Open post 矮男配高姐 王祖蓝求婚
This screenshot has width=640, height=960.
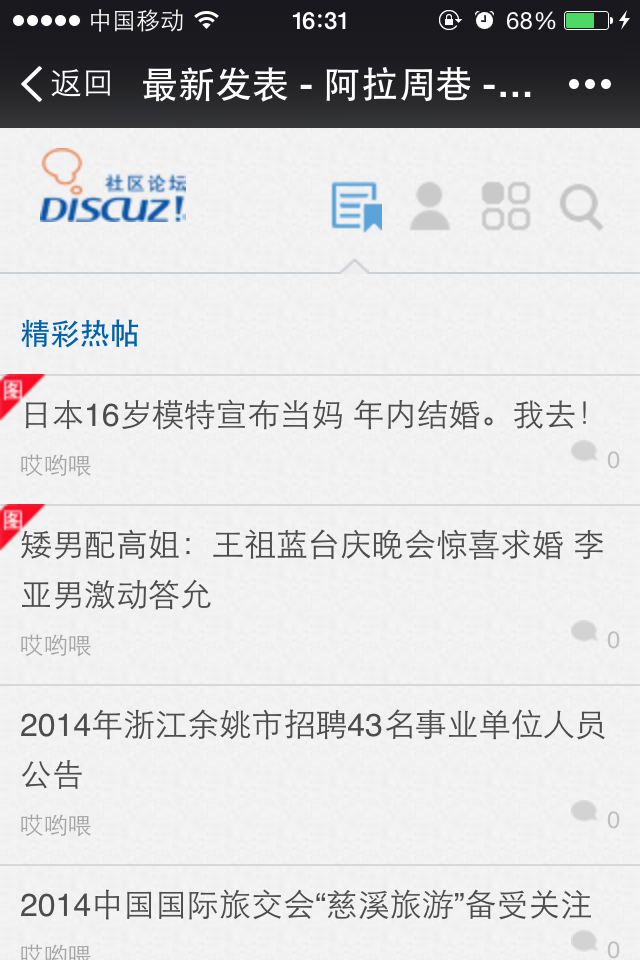pyautogui.click(x=312, y=570)
